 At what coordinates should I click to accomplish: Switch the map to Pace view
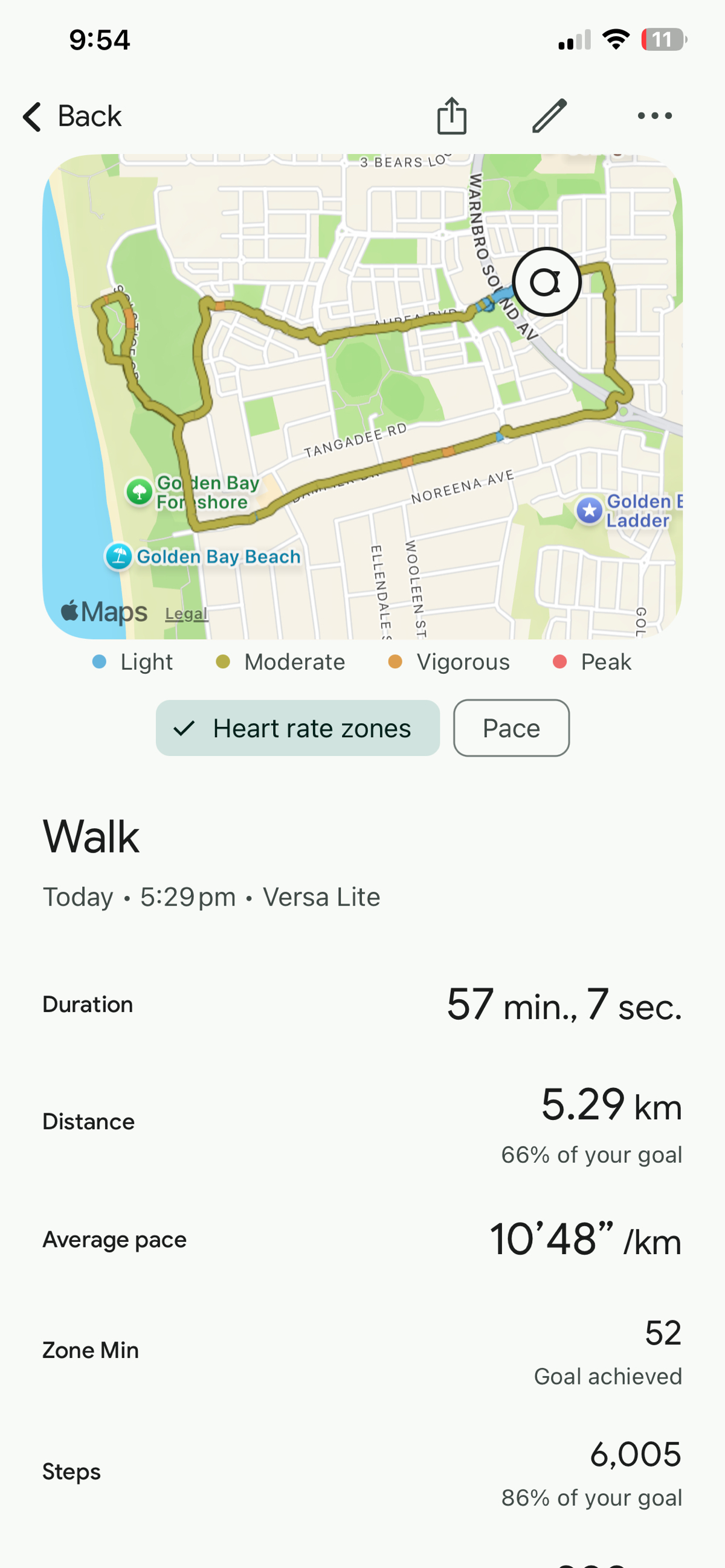pos(511,728)
